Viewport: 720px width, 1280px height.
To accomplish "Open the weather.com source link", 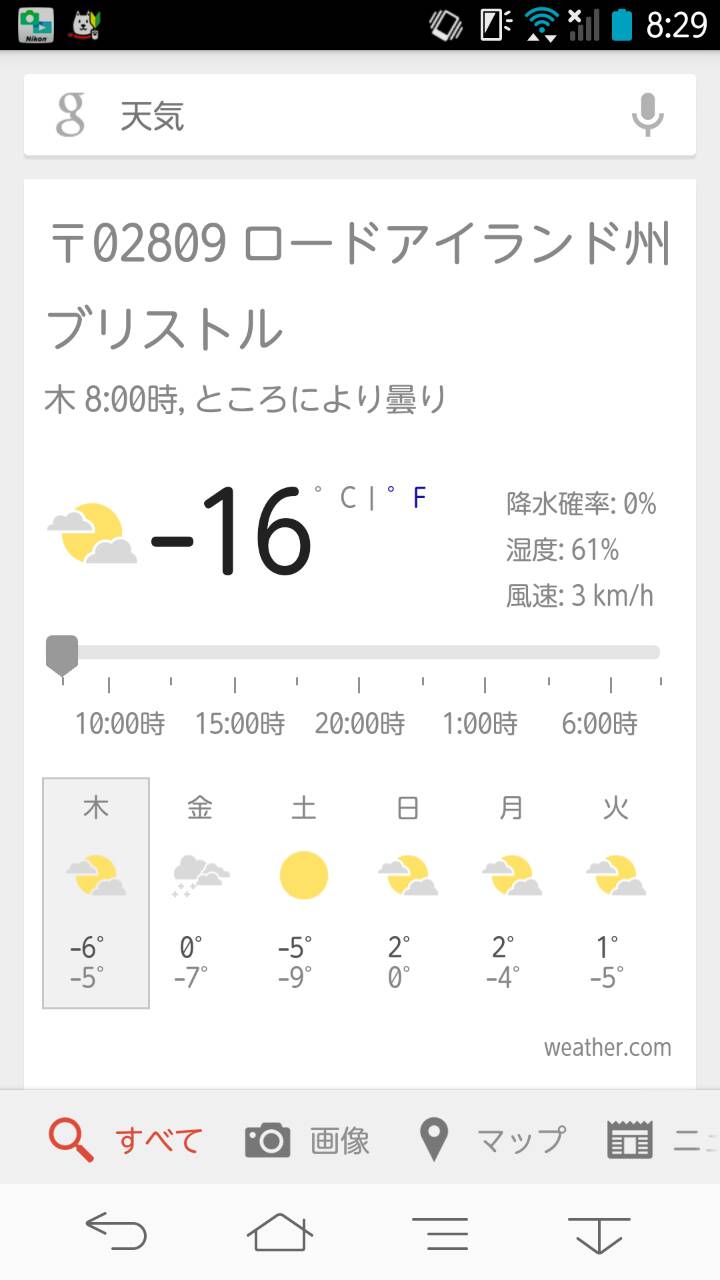I will click(x=607, y=1047).
